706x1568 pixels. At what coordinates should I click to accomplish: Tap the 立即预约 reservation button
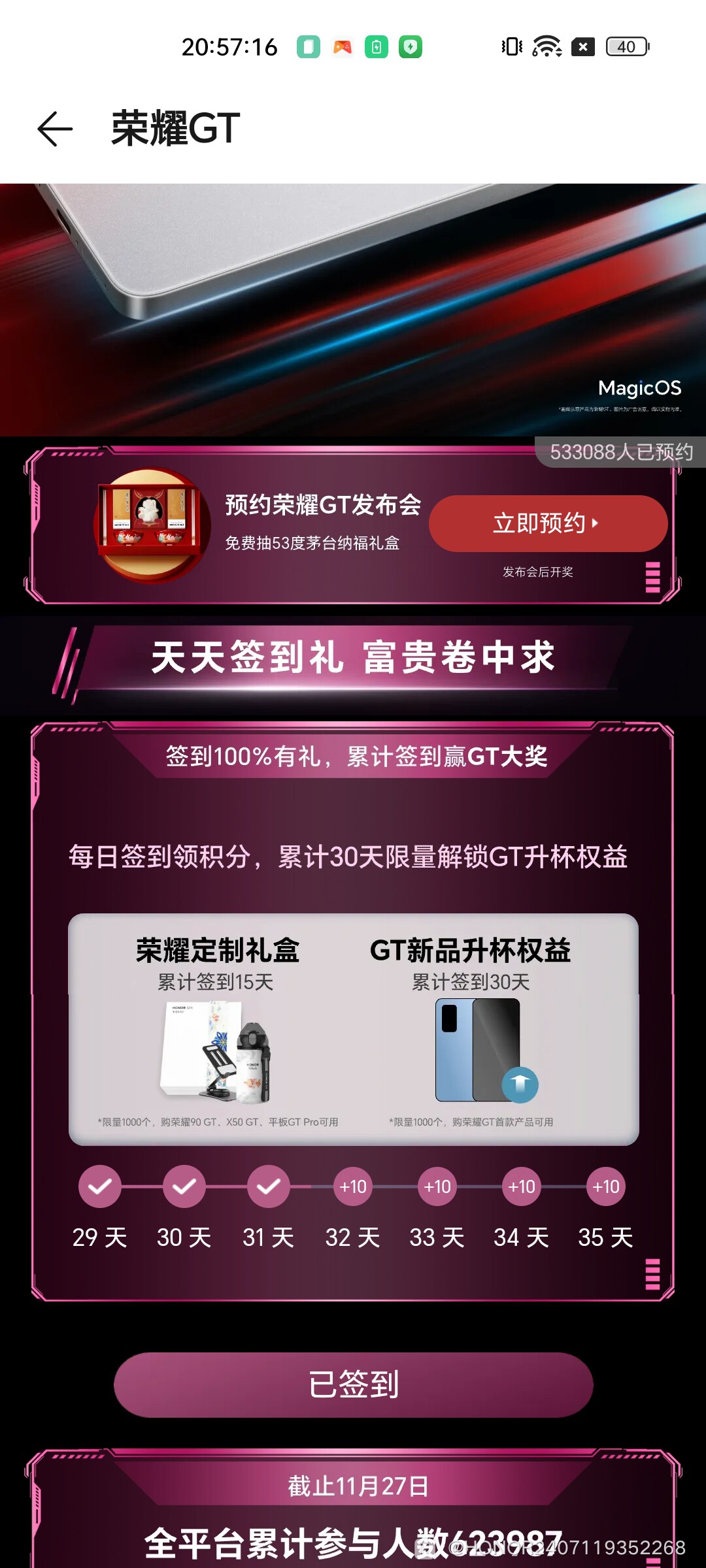(x=547, y=523)
